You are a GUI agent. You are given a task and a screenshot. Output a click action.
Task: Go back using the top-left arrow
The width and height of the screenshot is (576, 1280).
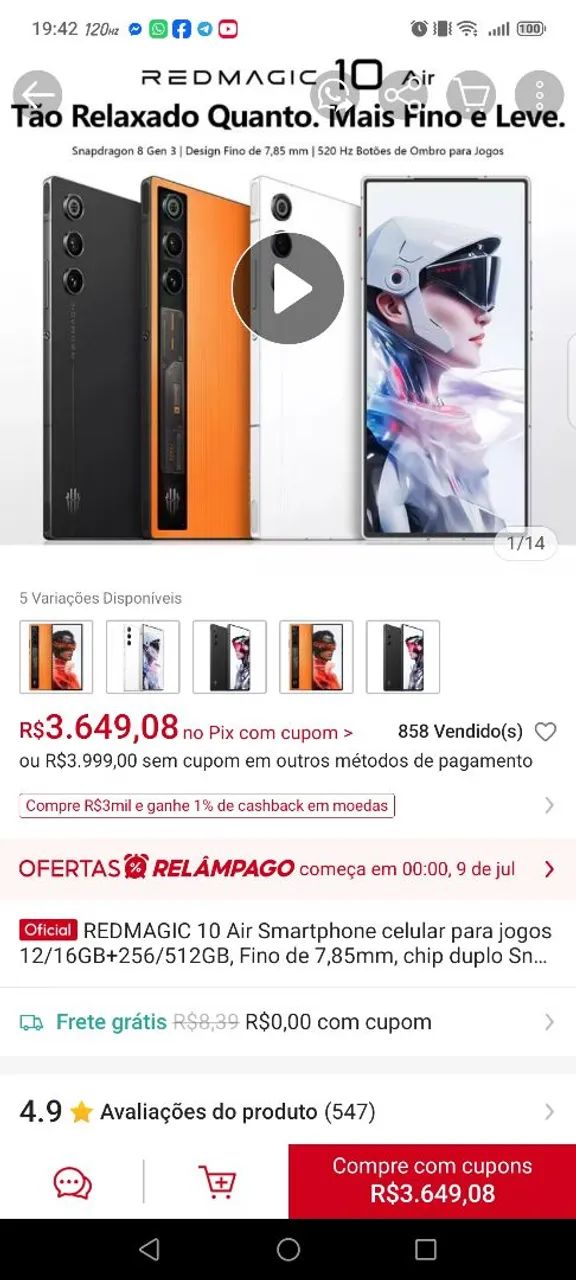click(x=38, y=96)
